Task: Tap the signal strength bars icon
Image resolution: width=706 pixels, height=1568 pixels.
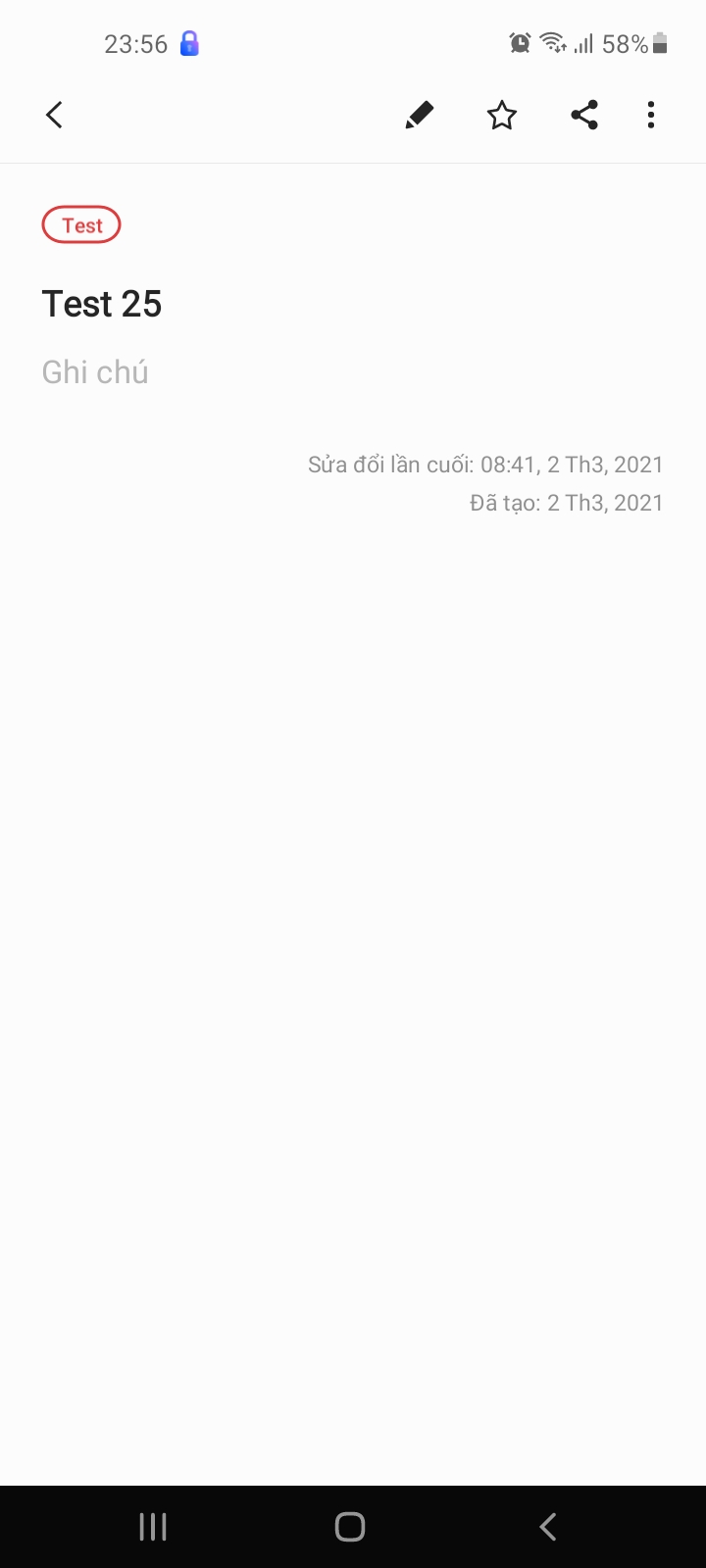Action: click(x=580, y=45)
